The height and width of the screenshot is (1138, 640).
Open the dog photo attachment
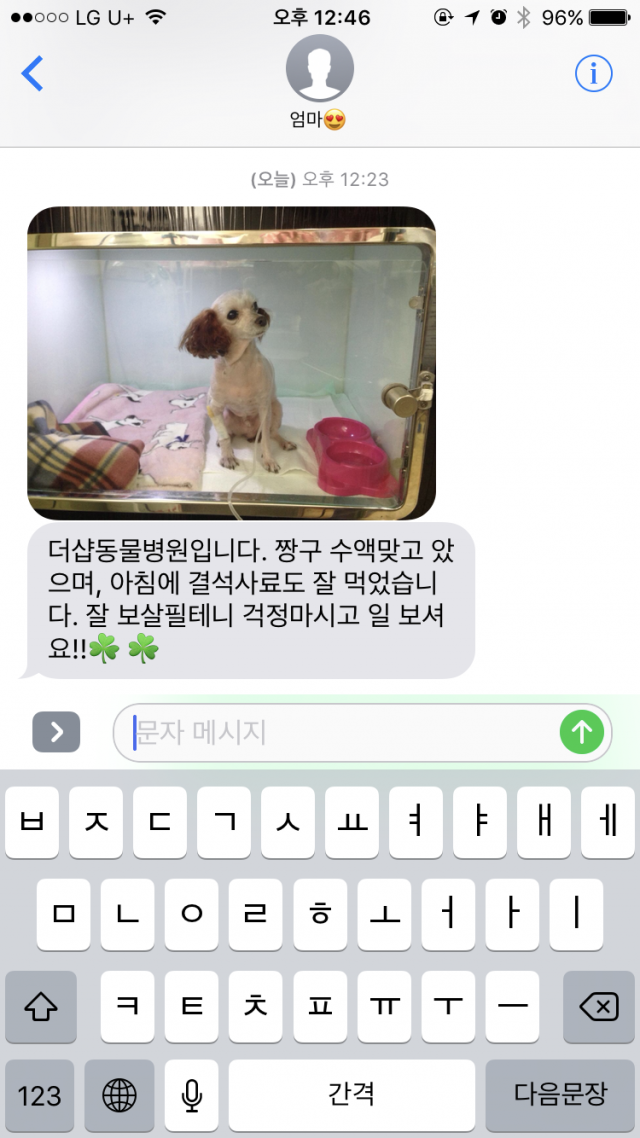pyautogui.click(x=231, y=362)
